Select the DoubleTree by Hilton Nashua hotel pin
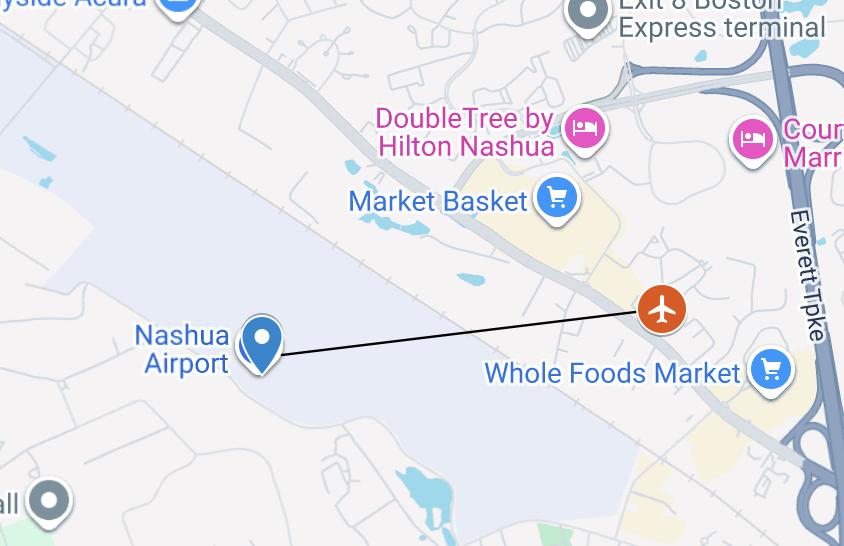Viewport: 844px width, 546px height. 584,129
